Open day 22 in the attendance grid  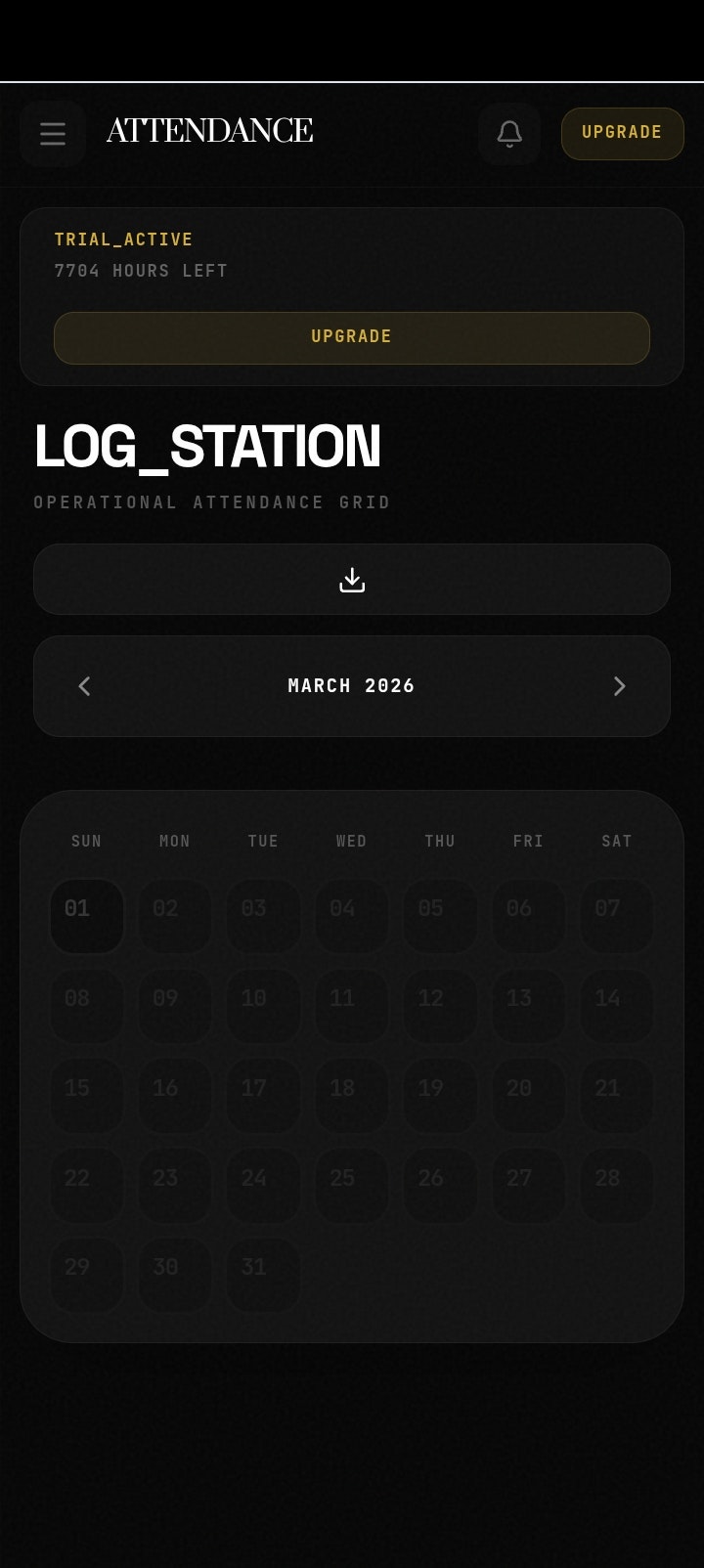(x=87, y=1186)
